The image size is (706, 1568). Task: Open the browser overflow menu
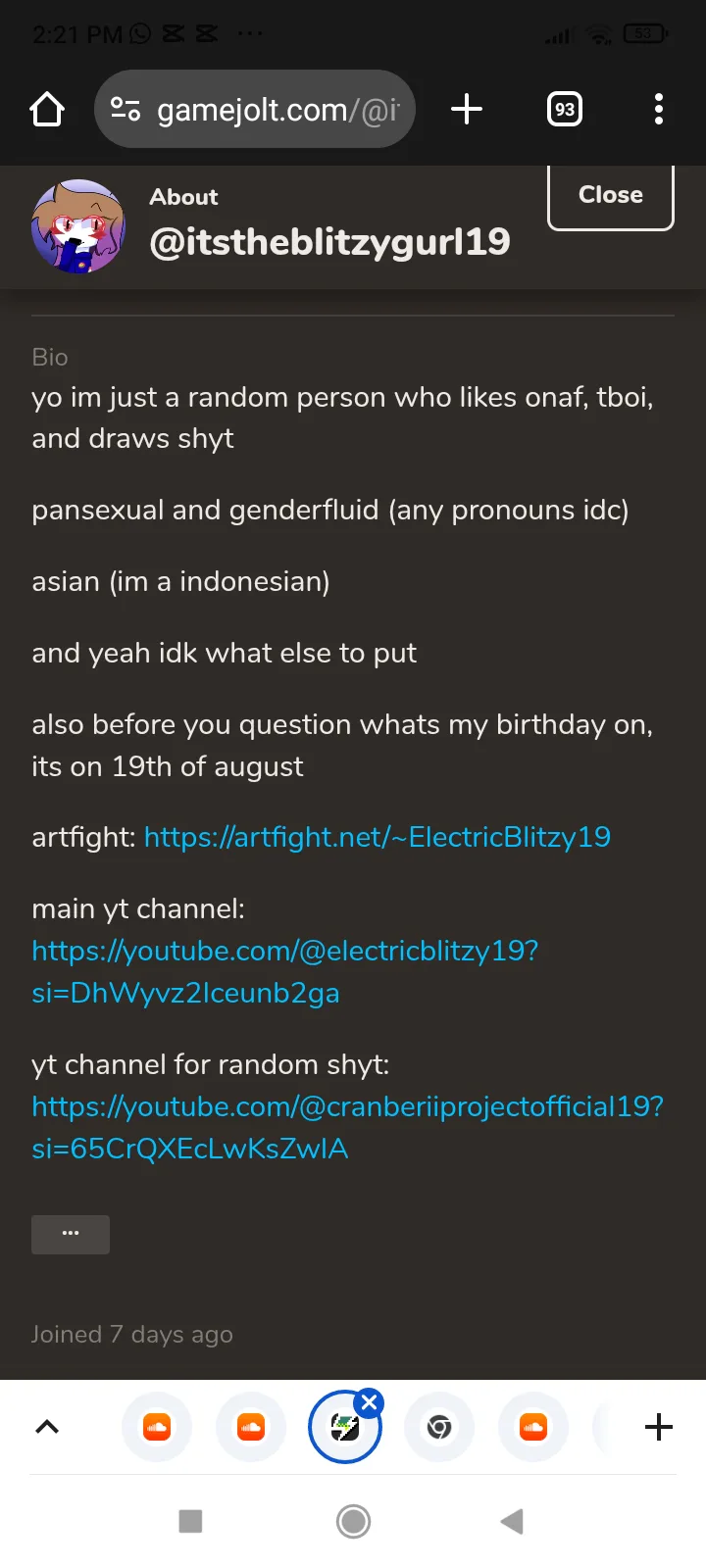click(x=659, y=109)
